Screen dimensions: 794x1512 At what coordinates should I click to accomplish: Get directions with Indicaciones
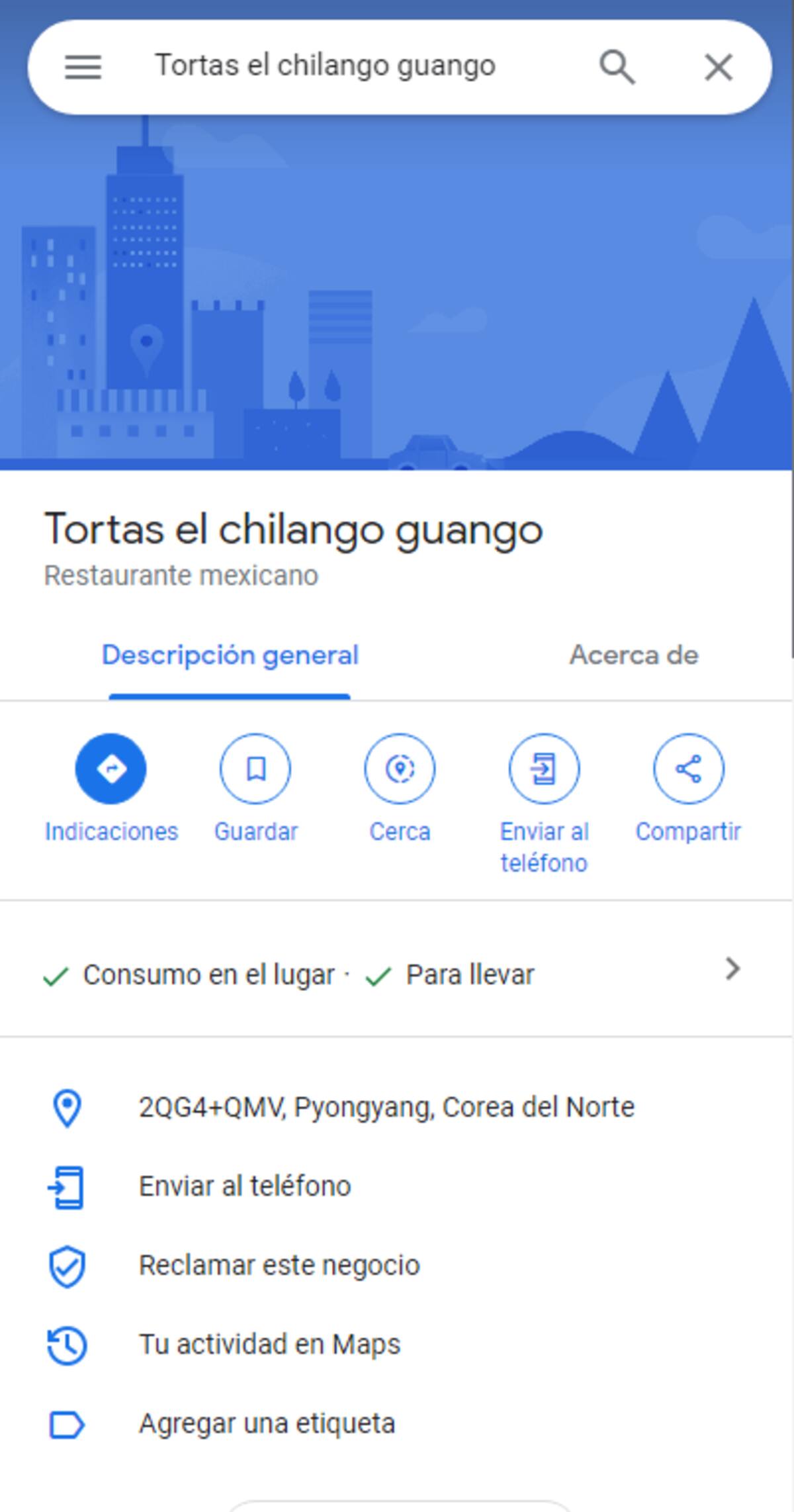point(111,769)
